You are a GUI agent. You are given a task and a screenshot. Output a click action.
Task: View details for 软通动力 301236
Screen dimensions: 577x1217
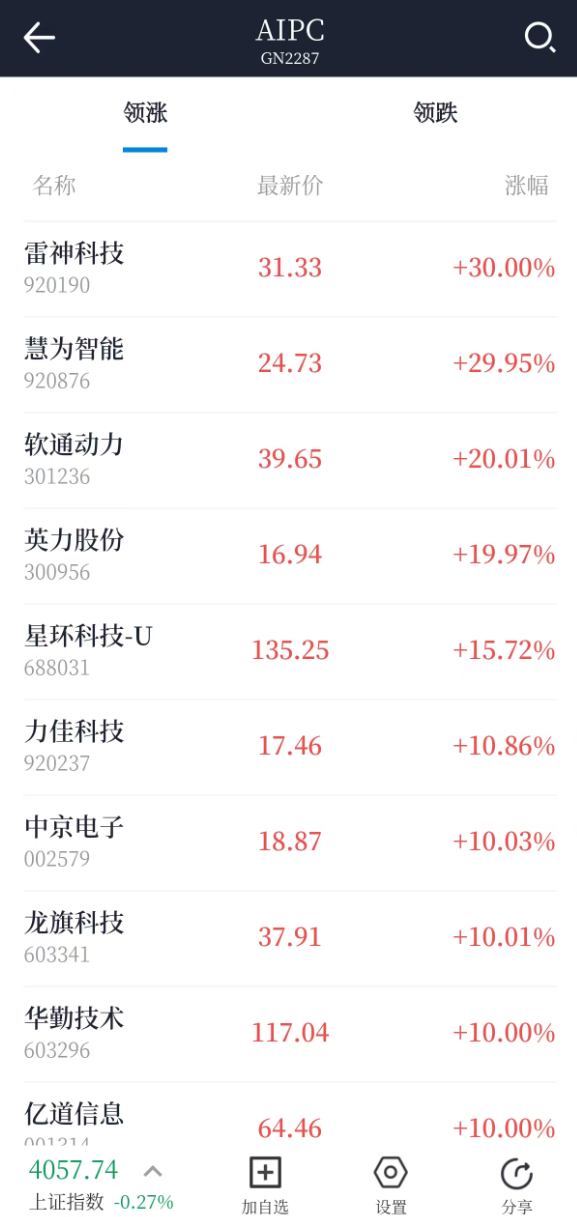click(289, 460)
